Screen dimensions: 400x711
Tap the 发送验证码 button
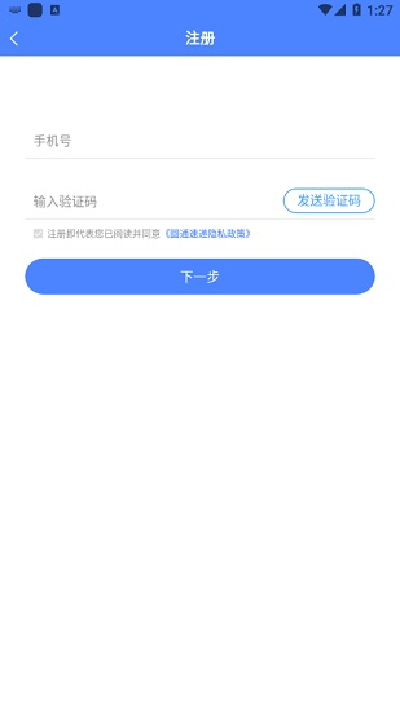(329, 201)
